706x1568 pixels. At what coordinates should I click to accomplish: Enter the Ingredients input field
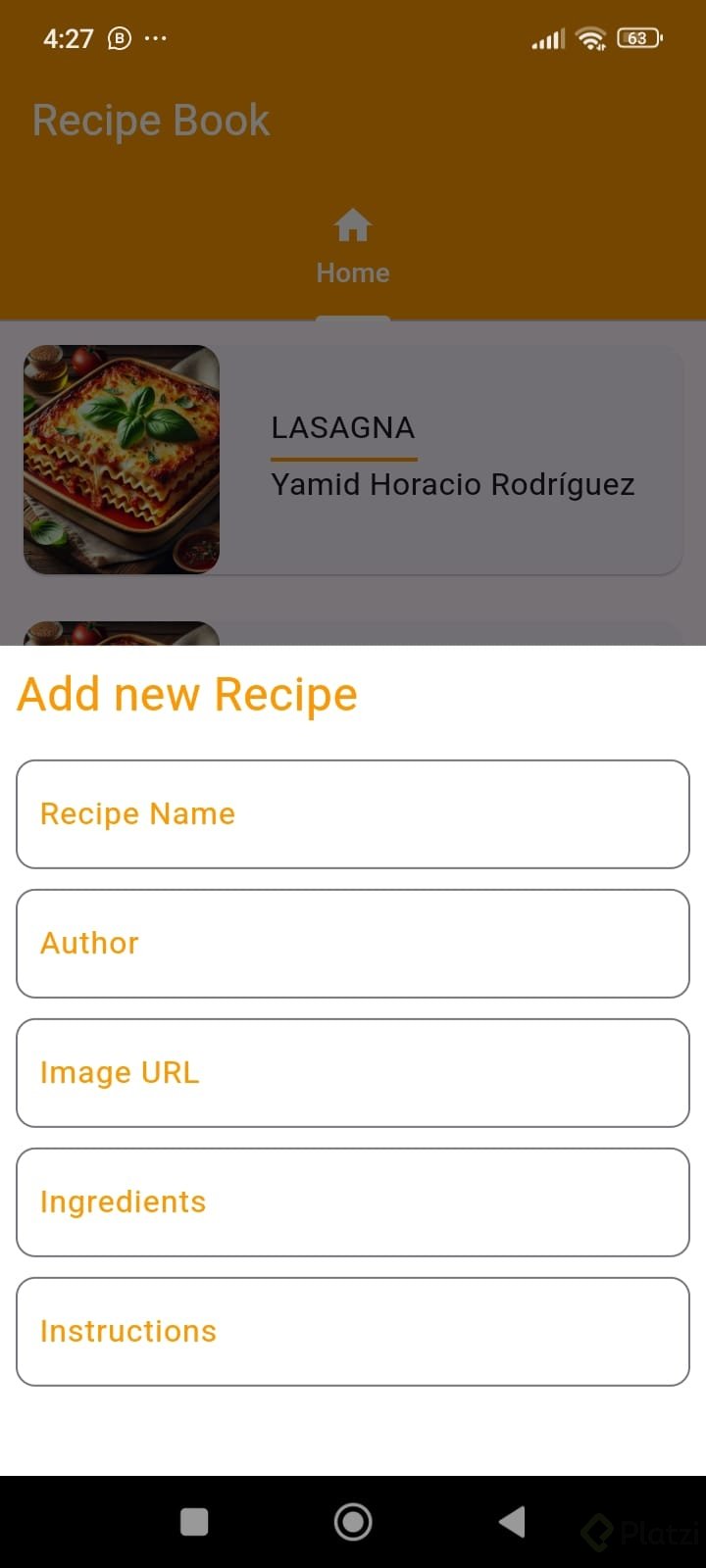click(353, 1202)
